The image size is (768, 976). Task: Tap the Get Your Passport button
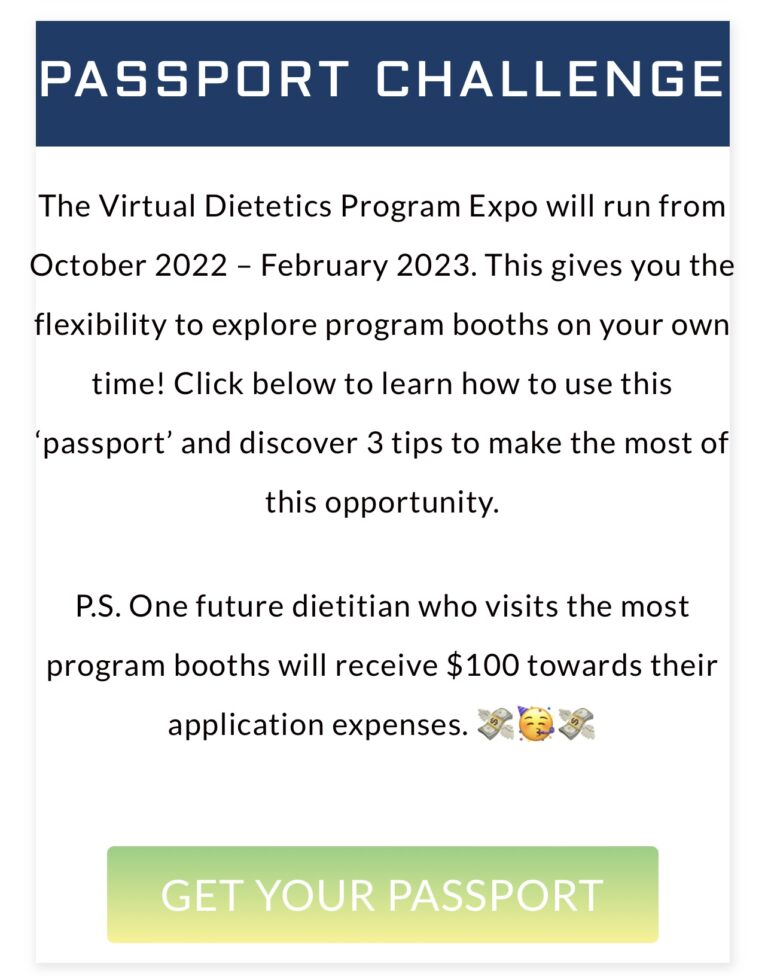[382, 894]
